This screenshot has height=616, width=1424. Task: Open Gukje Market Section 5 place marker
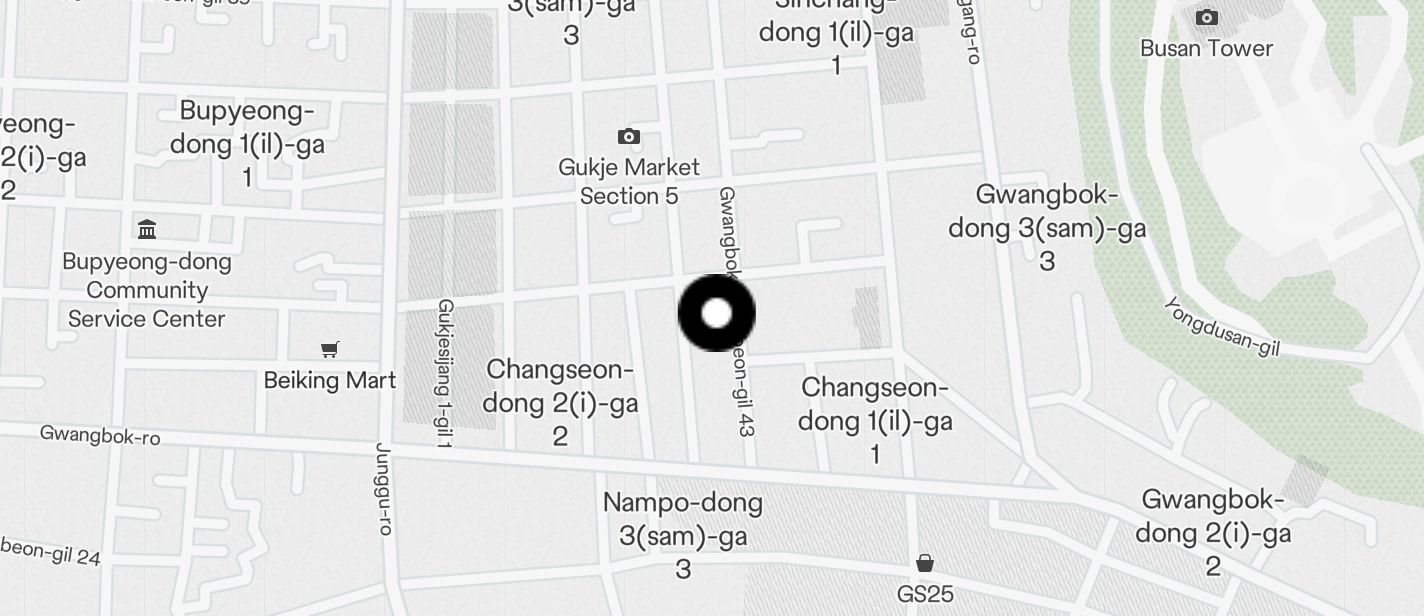point(628,137)
